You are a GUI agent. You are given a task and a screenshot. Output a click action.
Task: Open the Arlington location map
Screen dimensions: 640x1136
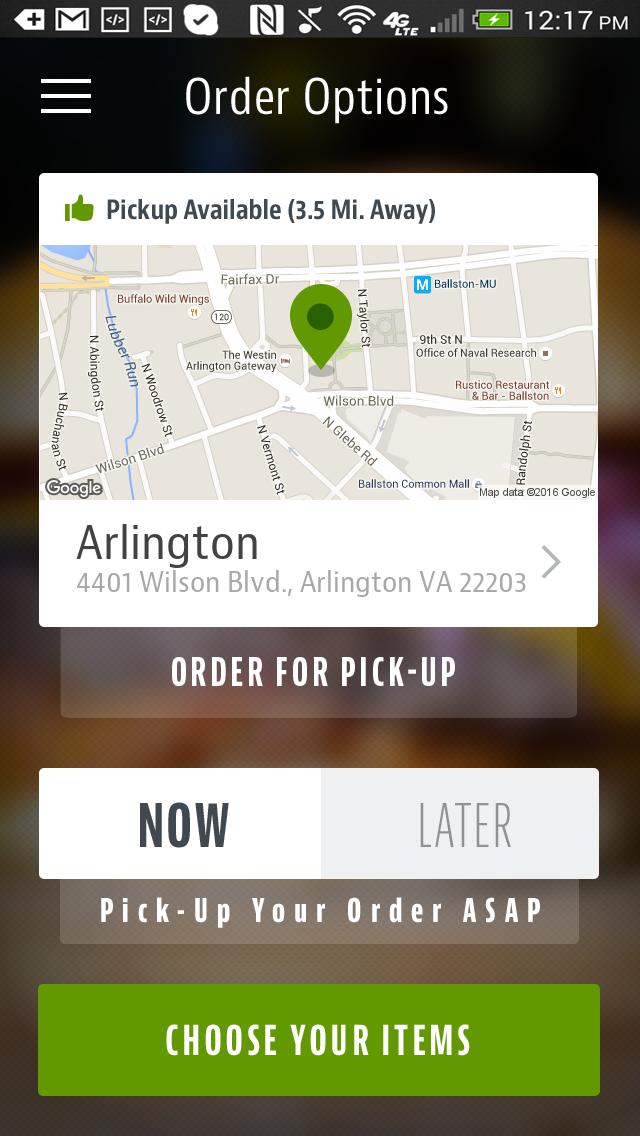pos(318,372)
